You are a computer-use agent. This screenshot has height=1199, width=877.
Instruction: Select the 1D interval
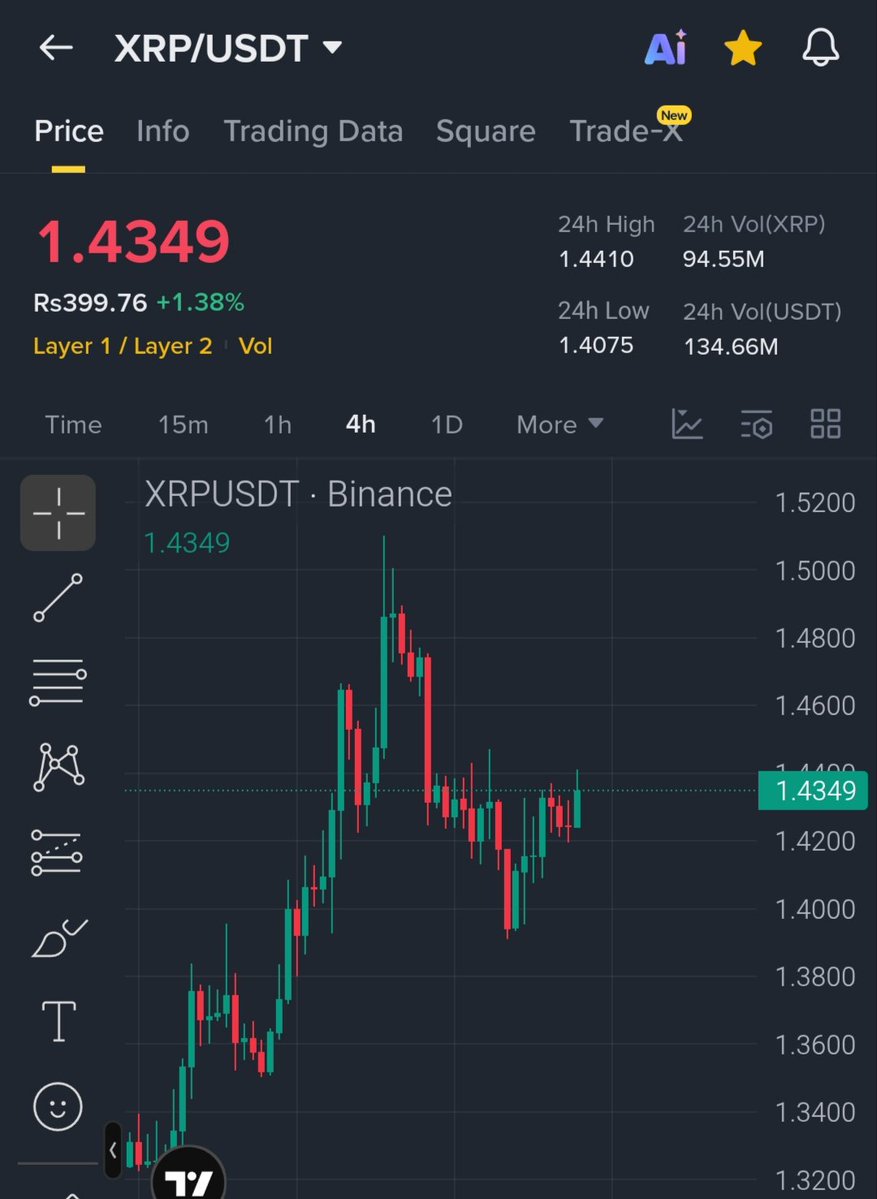(446, 425)
